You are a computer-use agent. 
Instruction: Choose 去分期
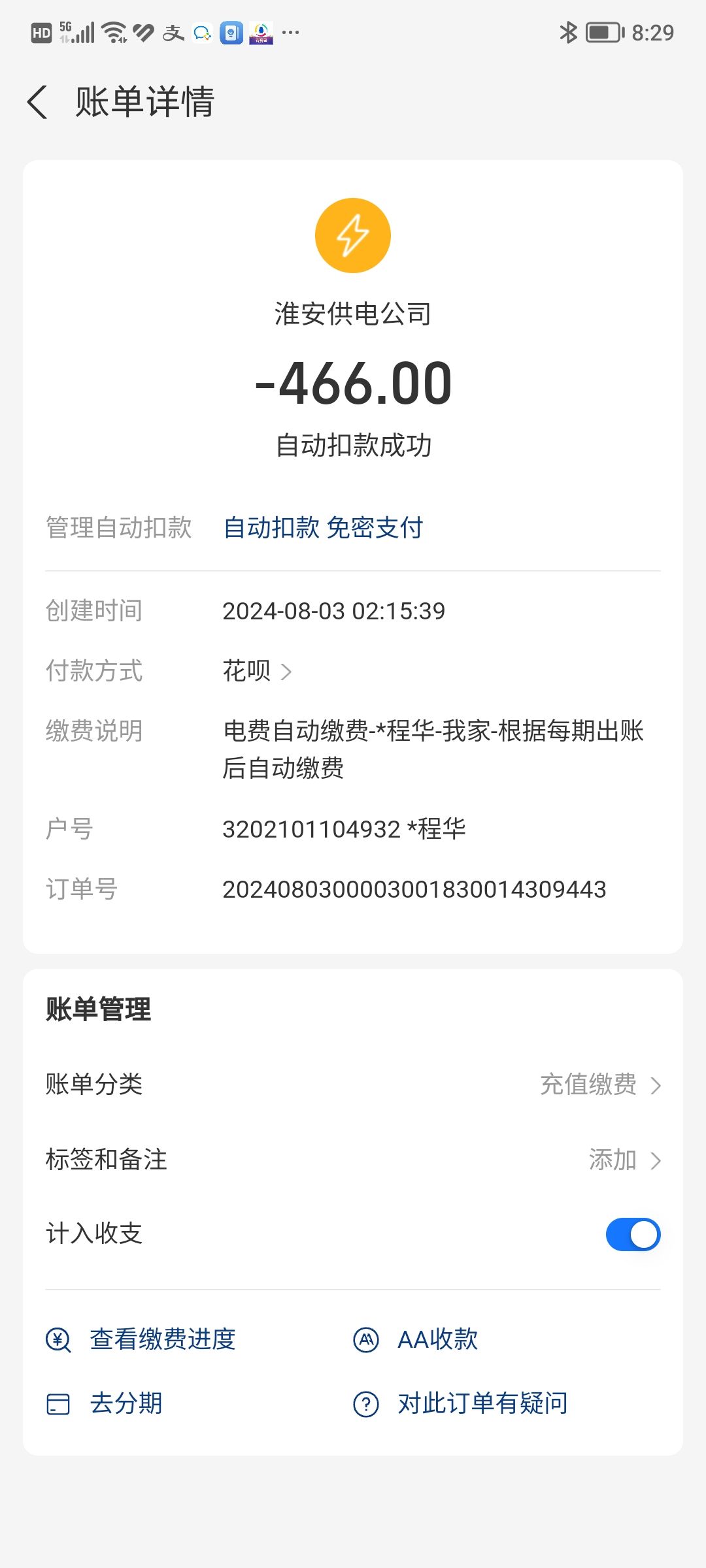[105, 1403]
